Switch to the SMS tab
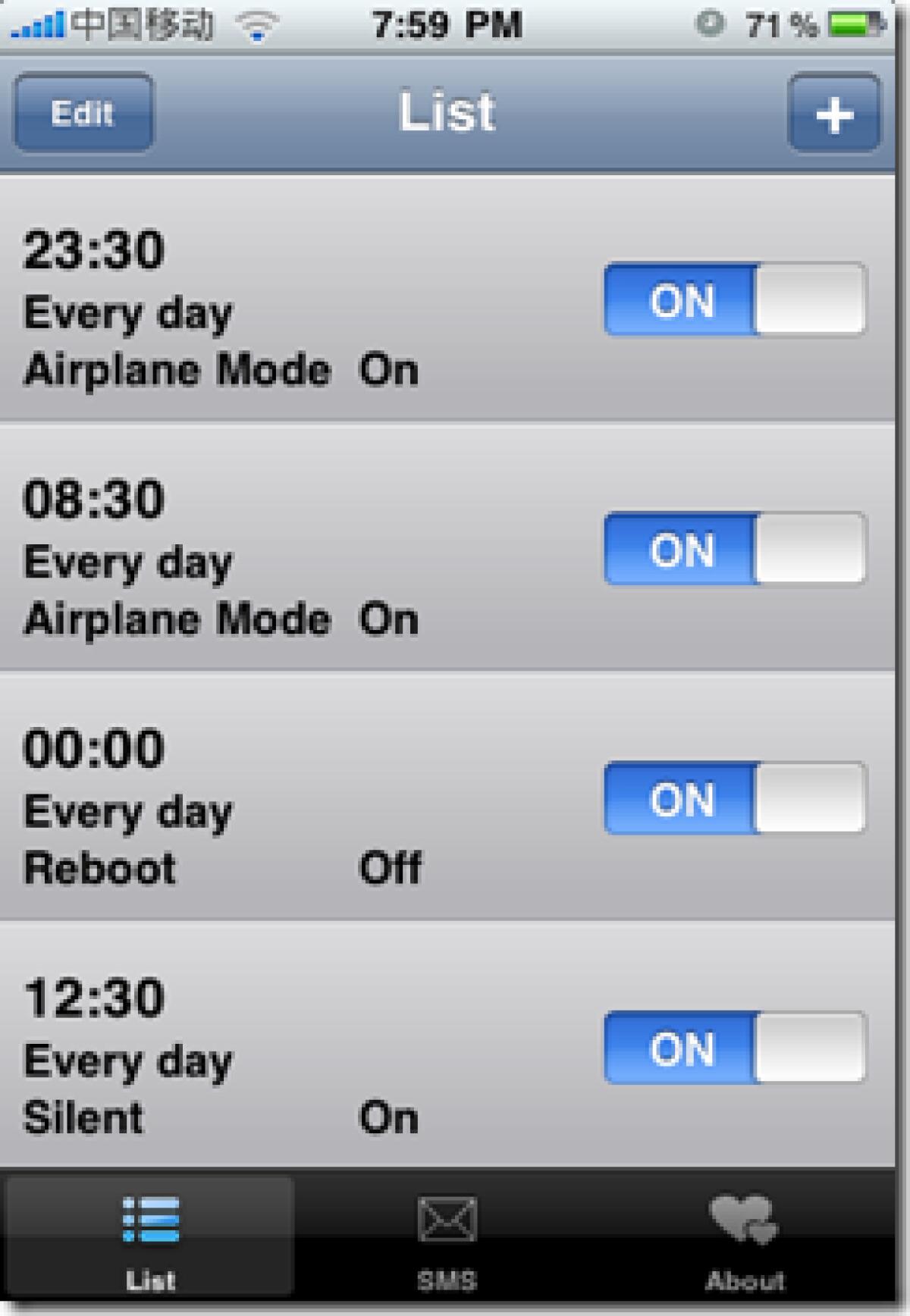Viewport: 910px width, 1316px height. coord(446,1243)
